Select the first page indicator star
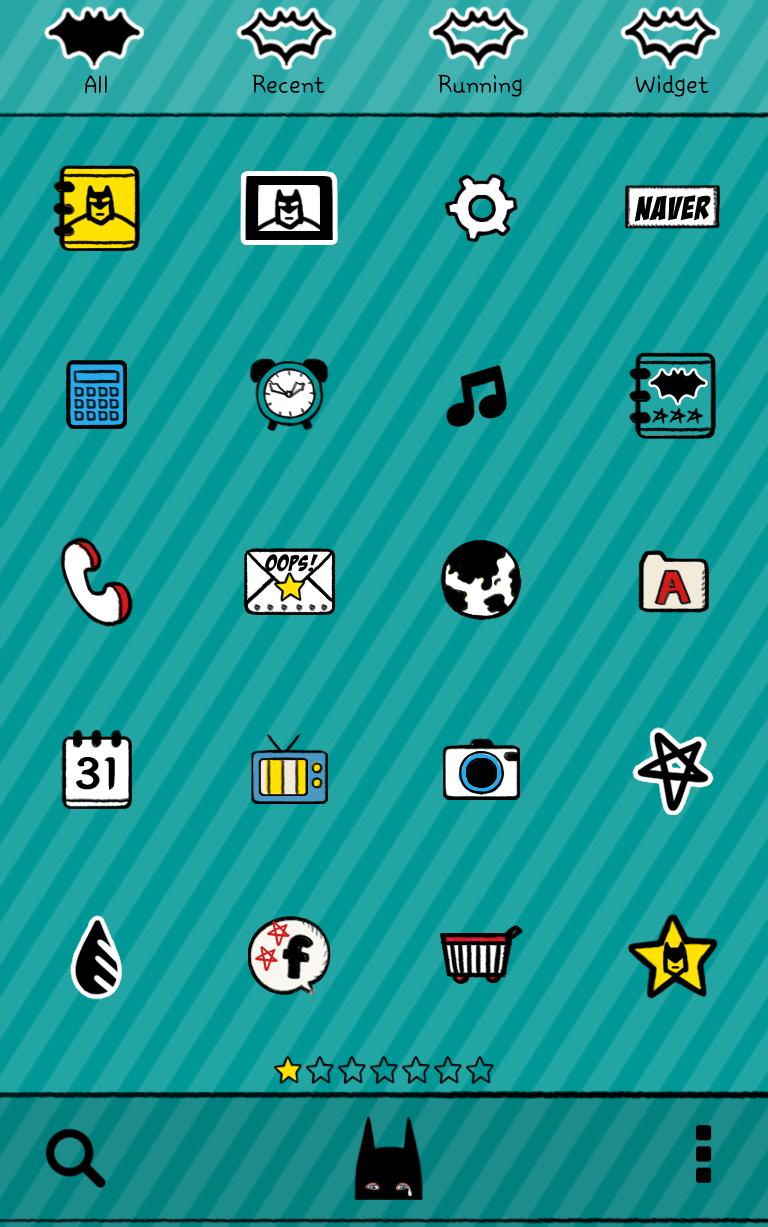 288,1070
